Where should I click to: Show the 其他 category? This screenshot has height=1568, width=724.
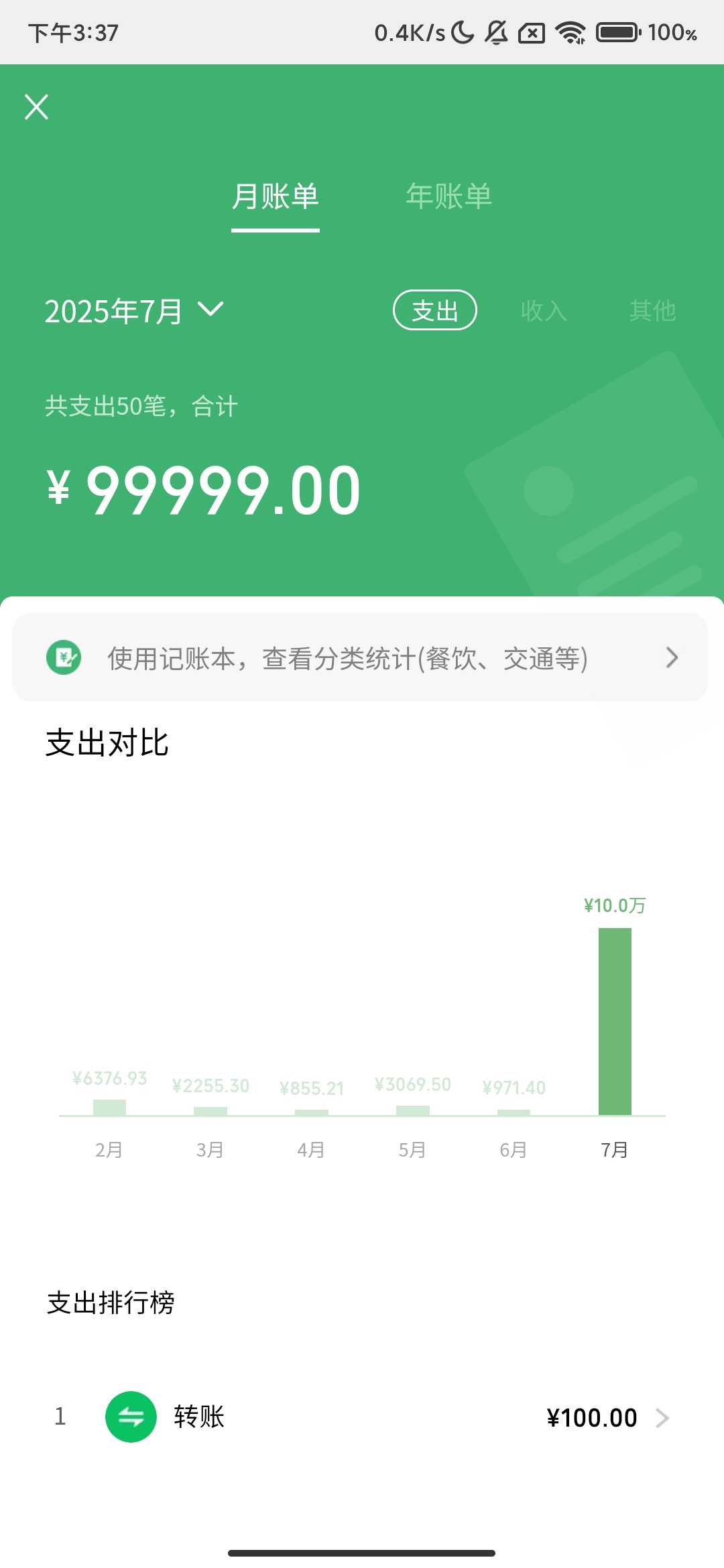[x=652, y=311]
